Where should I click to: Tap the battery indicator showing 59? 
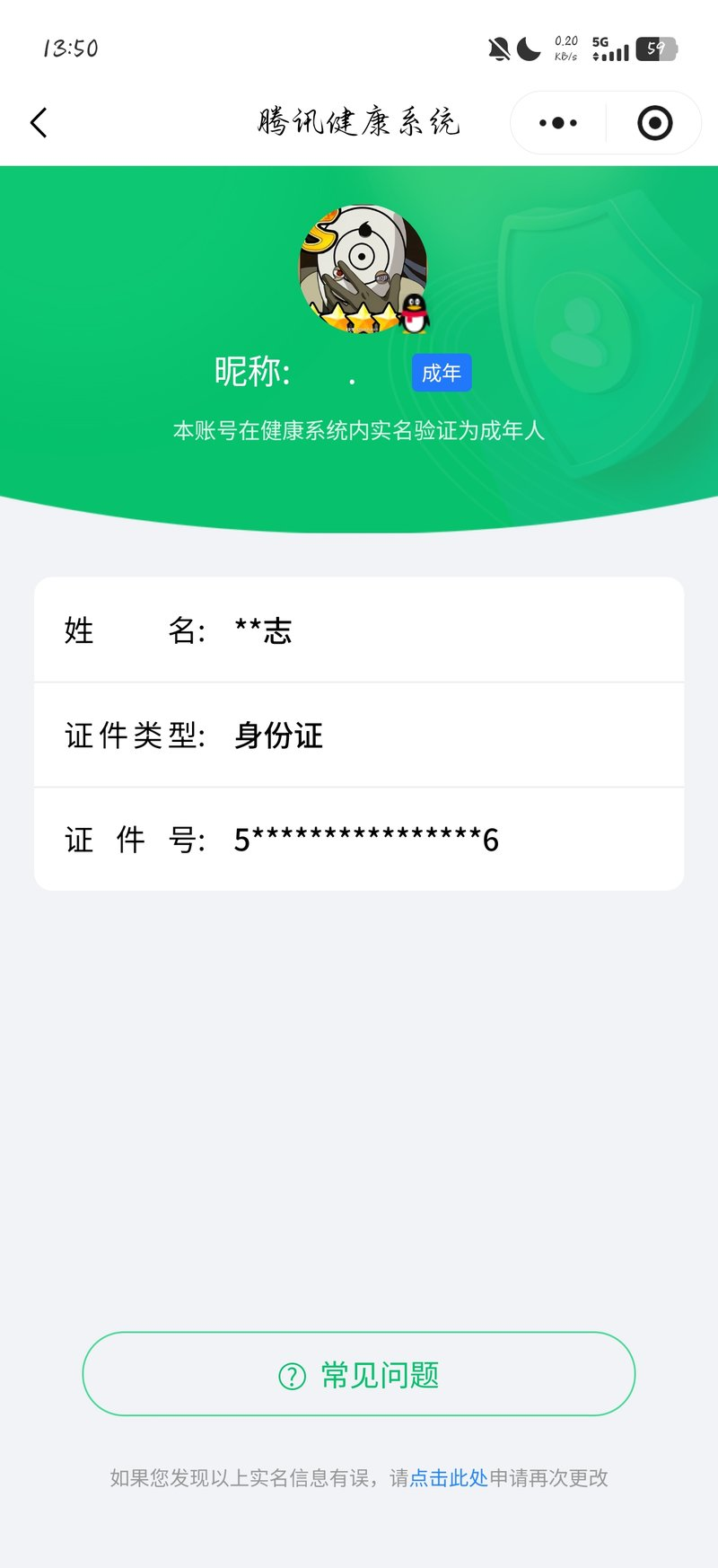pyautogui.click(x=656, y=49)
